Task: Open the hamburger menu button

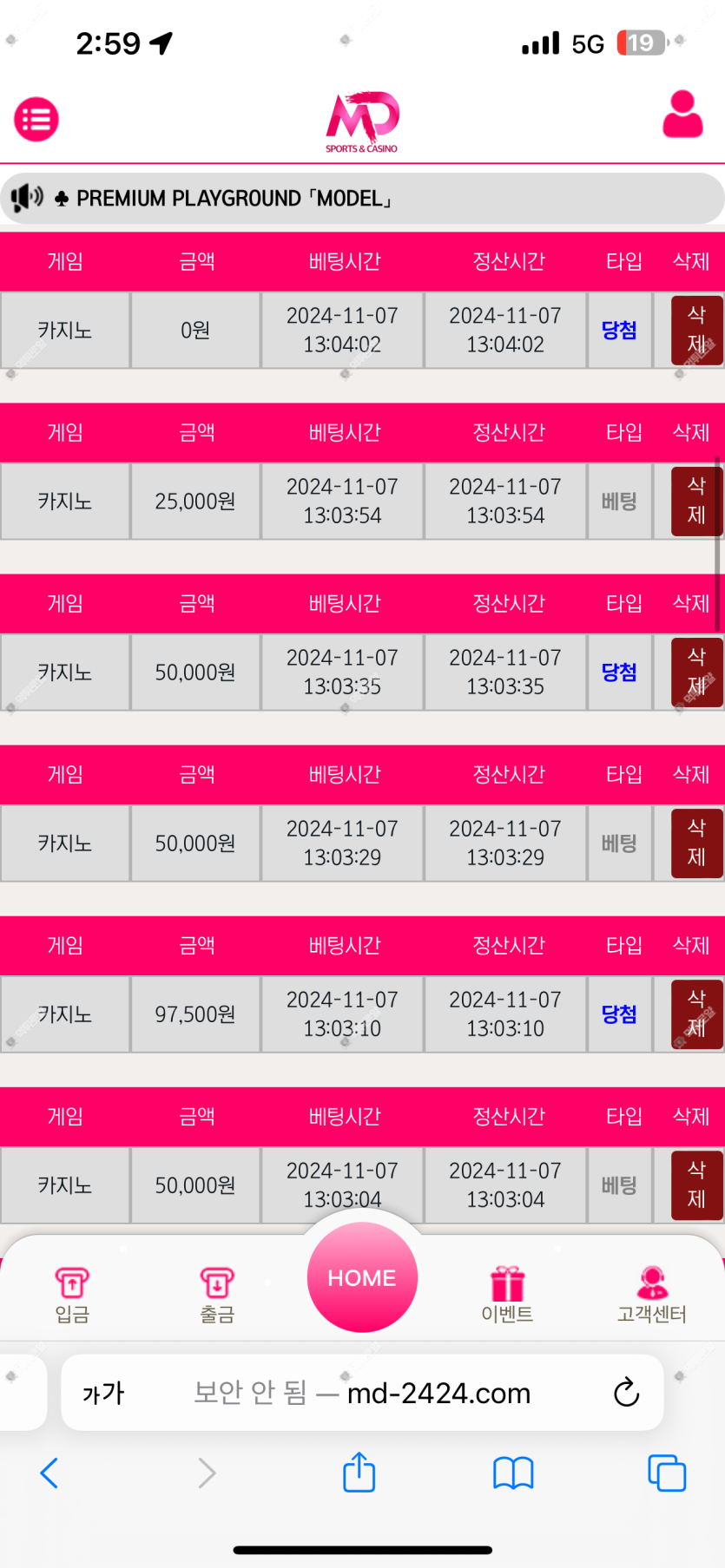Action: pos(36,120)
